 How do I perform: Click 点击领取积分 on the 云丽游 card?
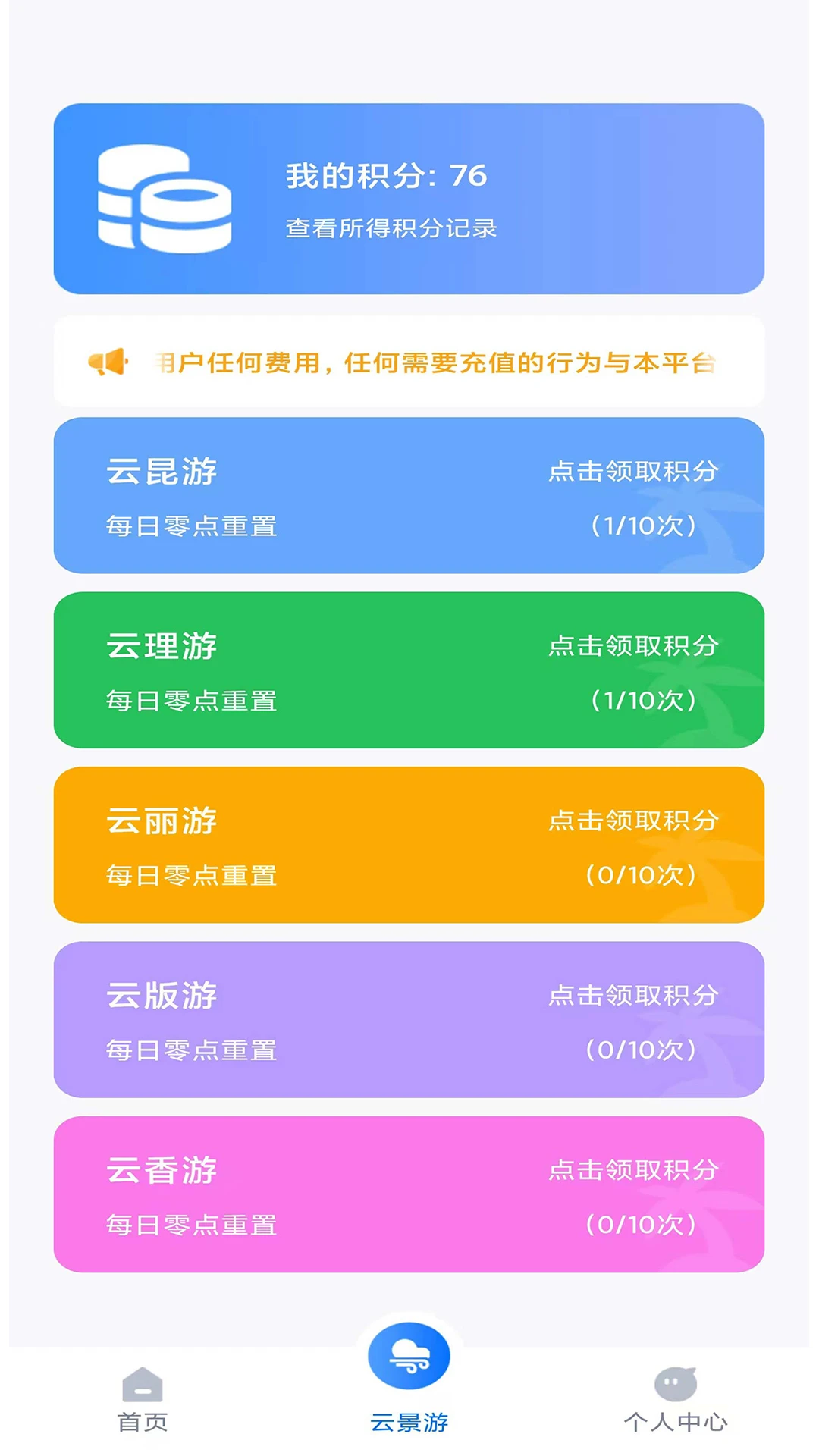pos(635,820)
